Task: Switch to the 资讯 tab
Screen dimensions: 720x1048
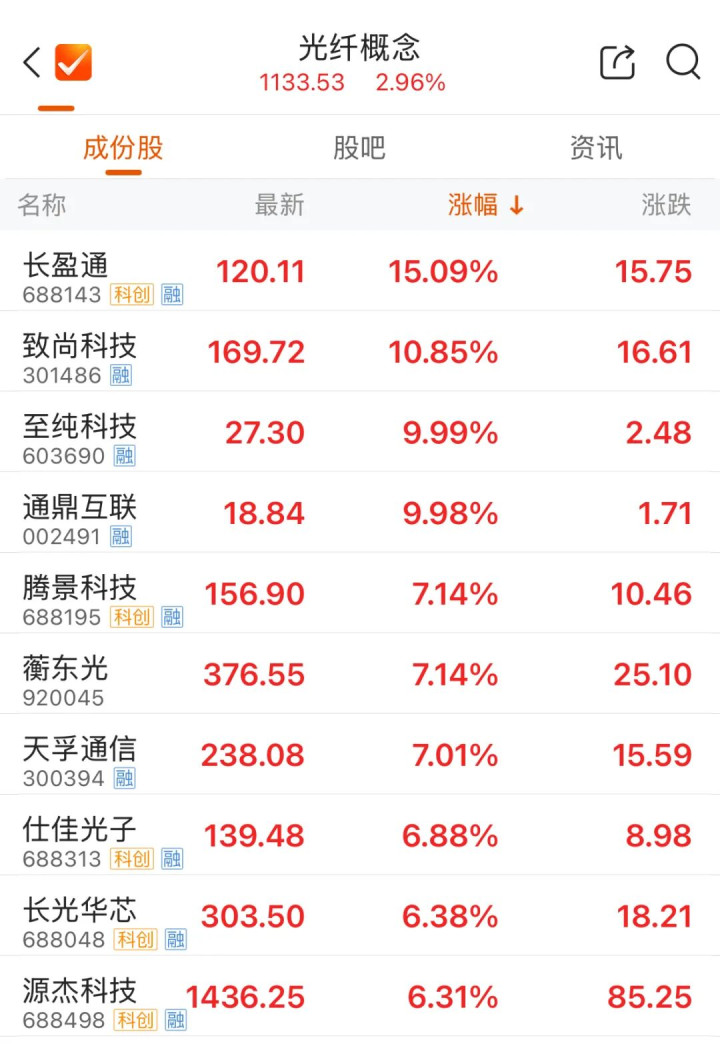Action: click(x=596, y=148)
